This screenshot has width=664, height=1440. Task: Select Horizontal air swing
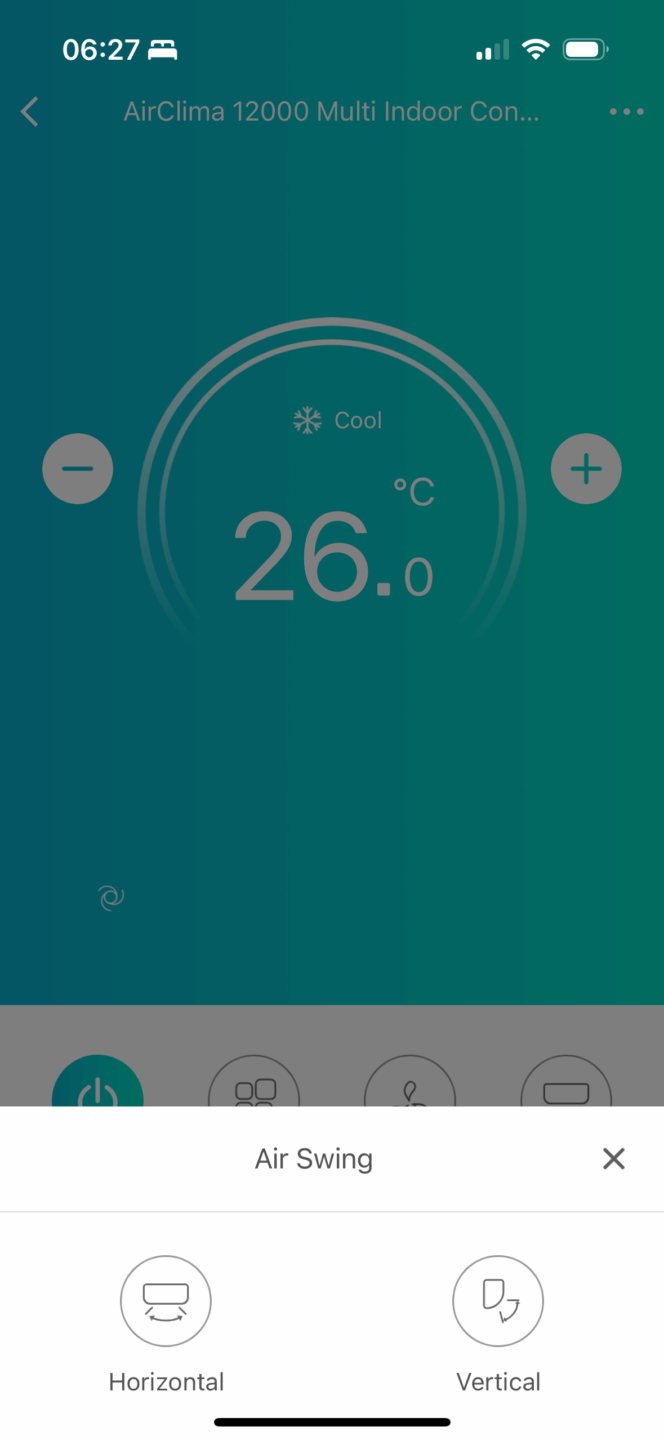coord(166,1301)
